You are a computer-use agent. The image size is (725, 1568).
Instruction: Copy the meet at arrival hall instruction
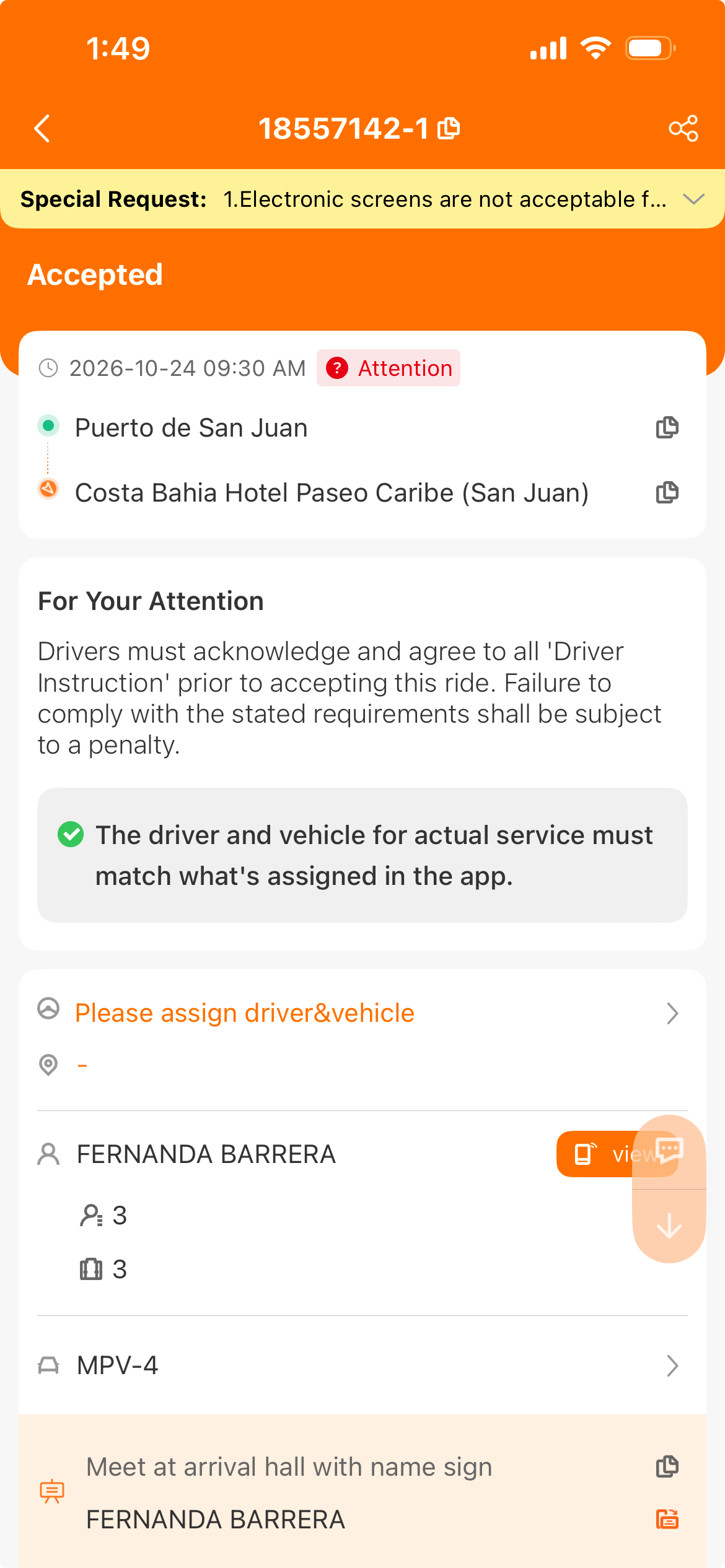point(667,1467)
